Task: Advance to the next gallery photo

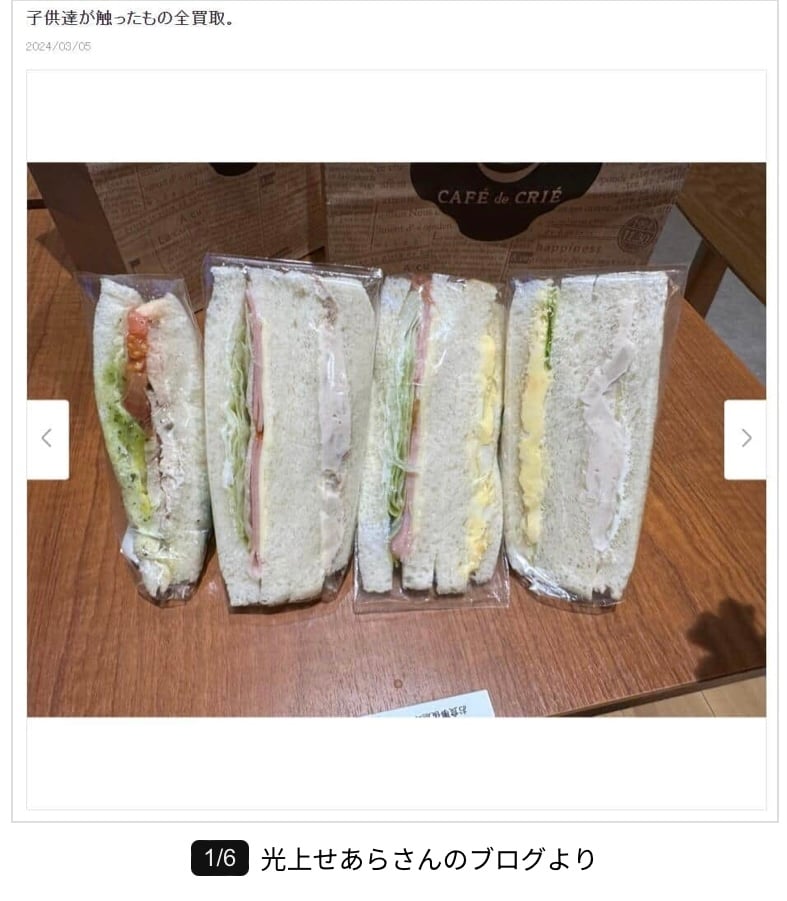Action: click(x=745, y=439)
